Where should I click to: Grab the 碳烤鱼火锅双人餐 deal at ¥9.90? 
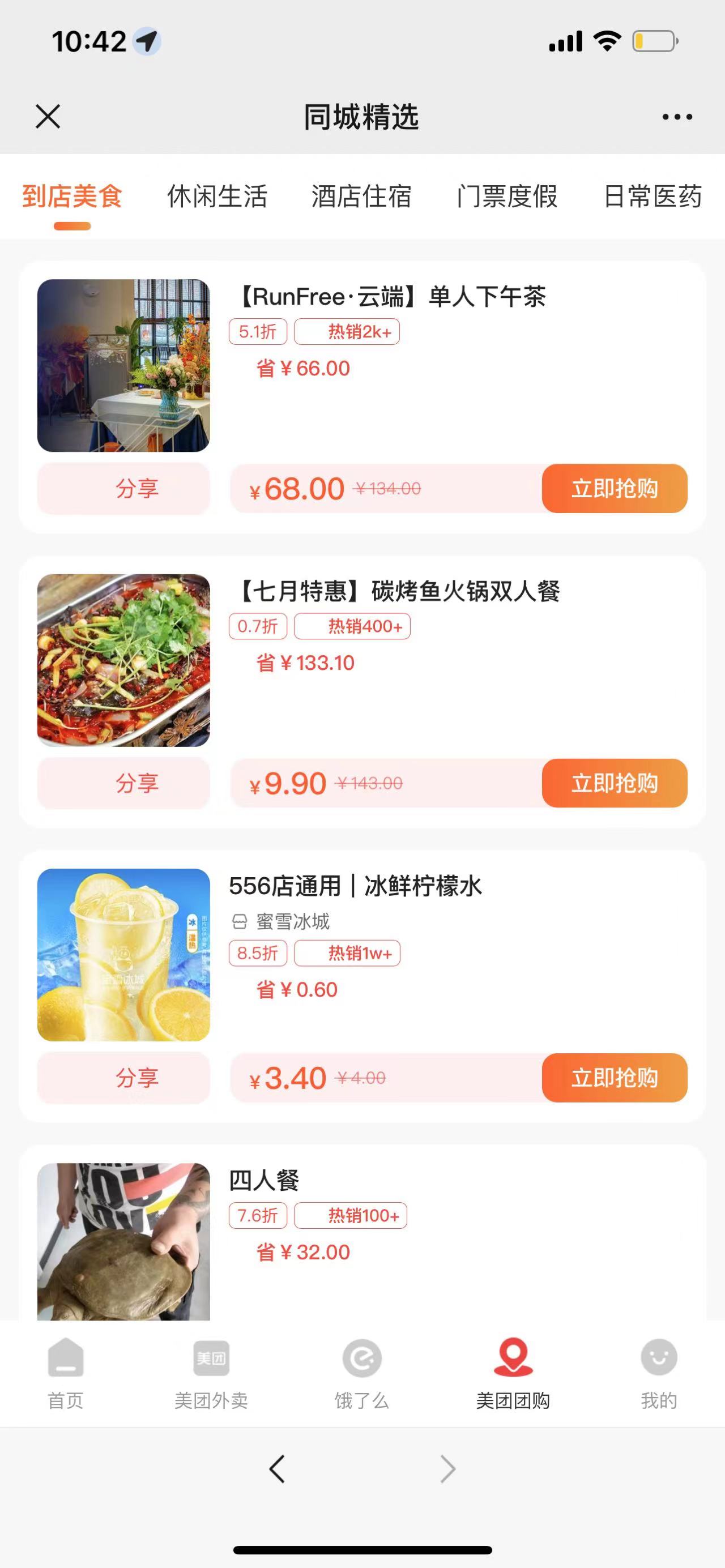click(x=614, y=783)
